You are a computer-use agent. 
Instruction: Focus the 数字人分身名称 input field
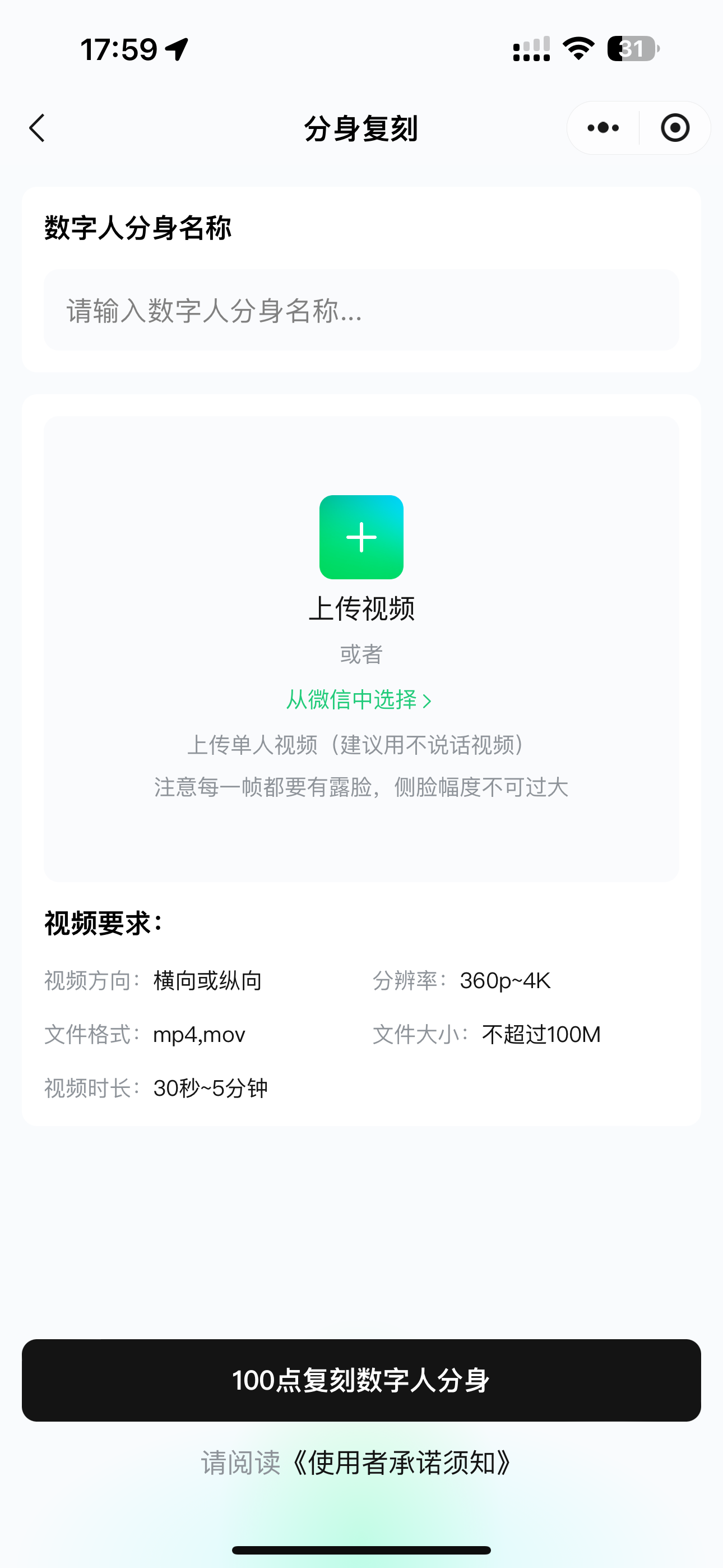pyautogui.click(x=361, y=311)
